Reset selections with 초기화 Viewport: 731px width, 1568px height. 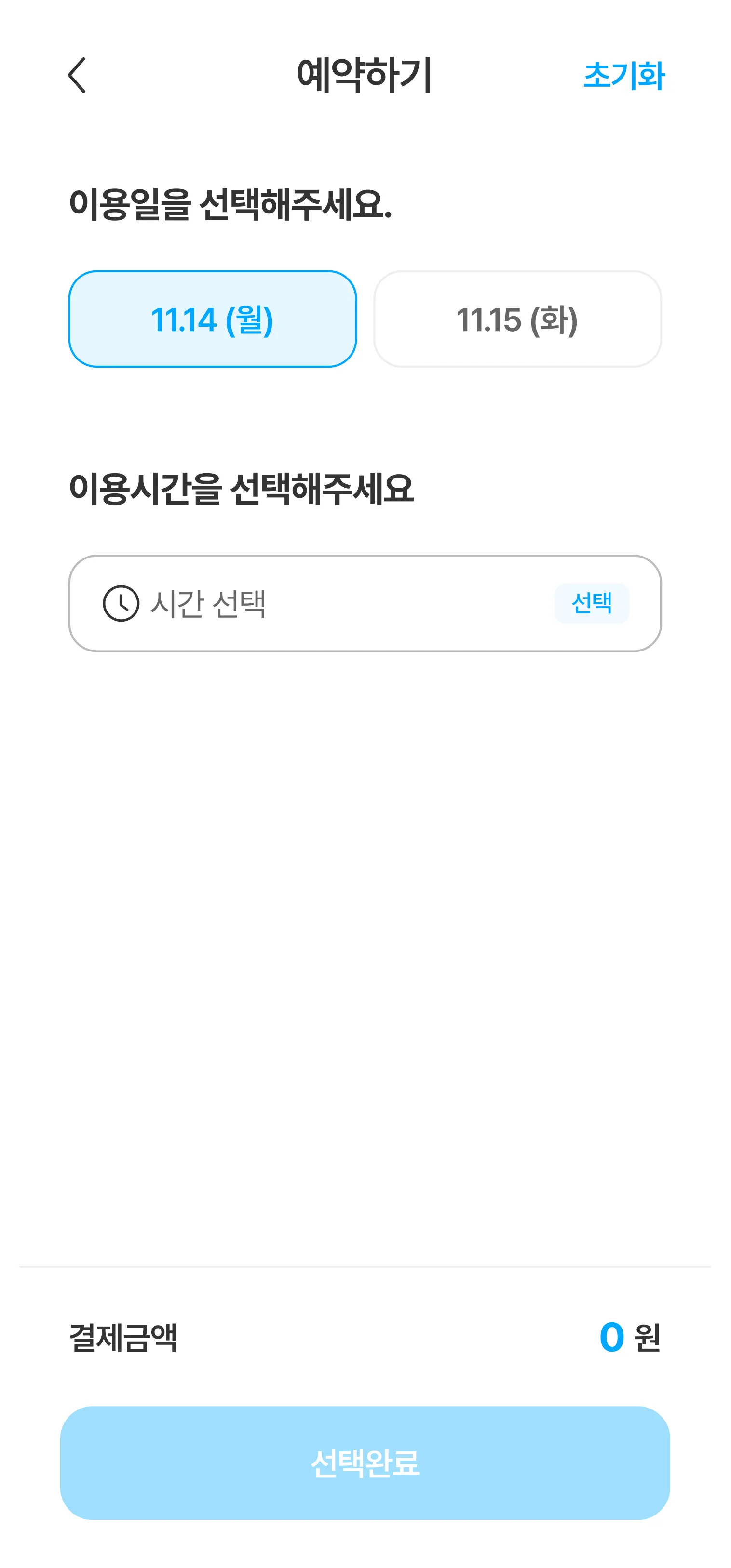[624, 76]
